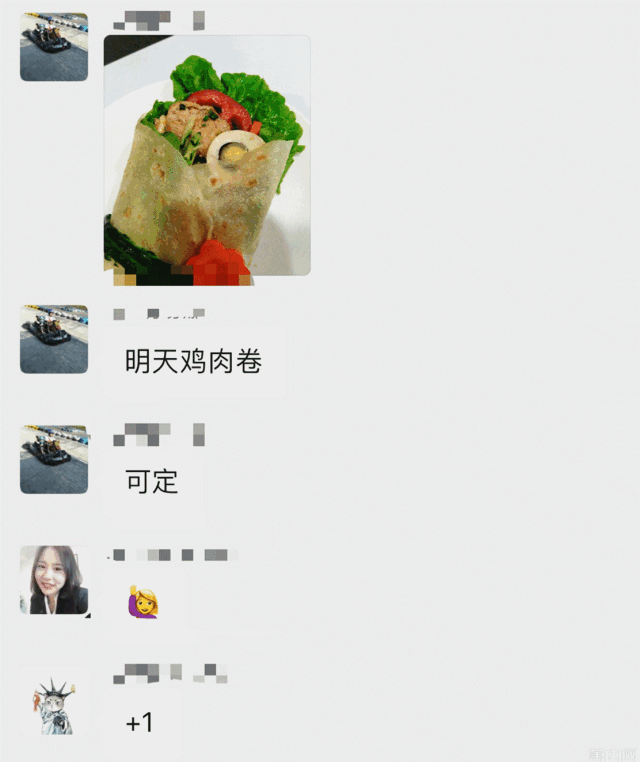This screenshot has height=762, width=640.
Task: Open the chicken wrap photo message
Action: pos(207,155)
